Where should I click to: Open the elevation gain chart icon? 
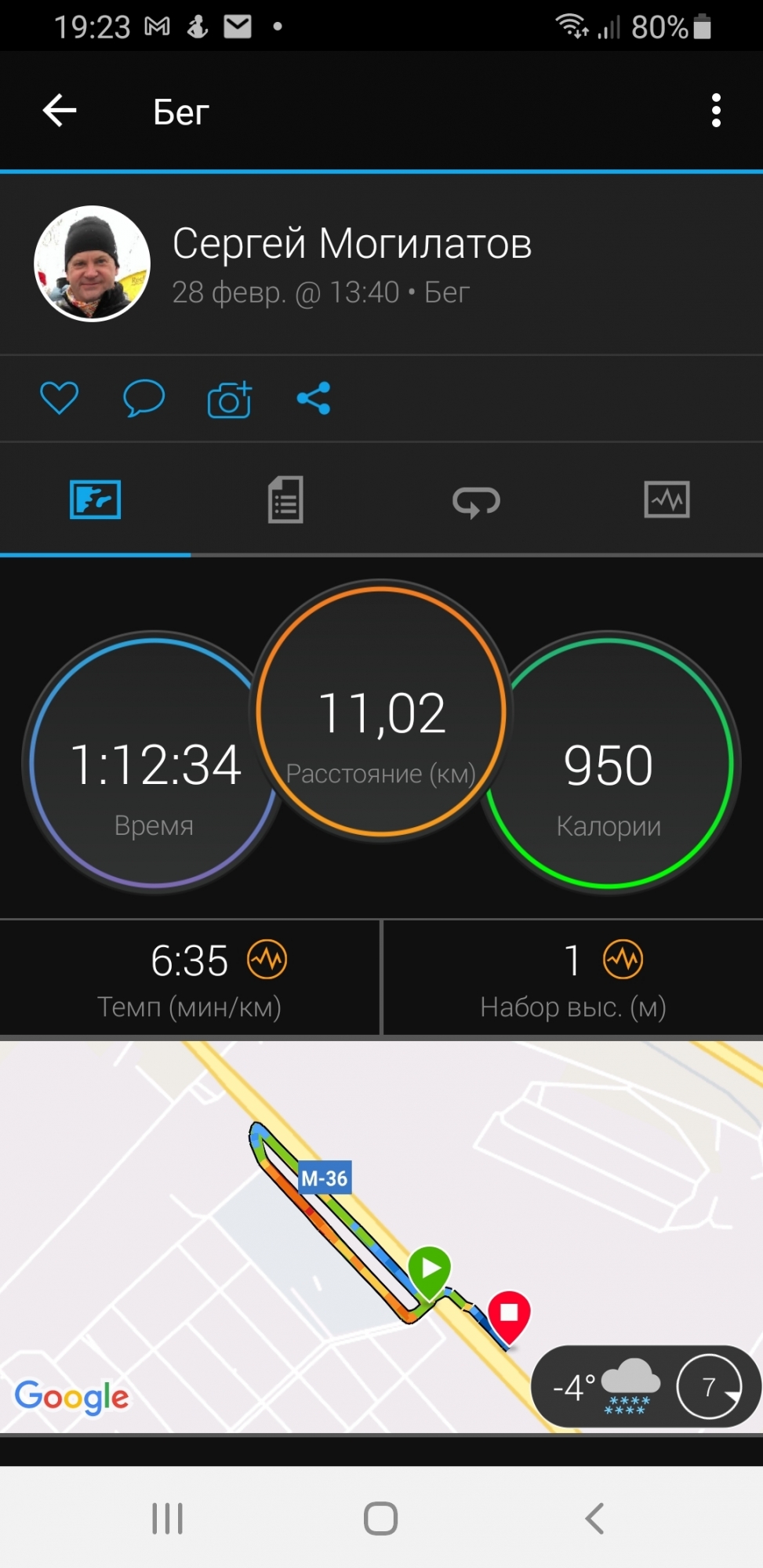click(x=623, y=959)
